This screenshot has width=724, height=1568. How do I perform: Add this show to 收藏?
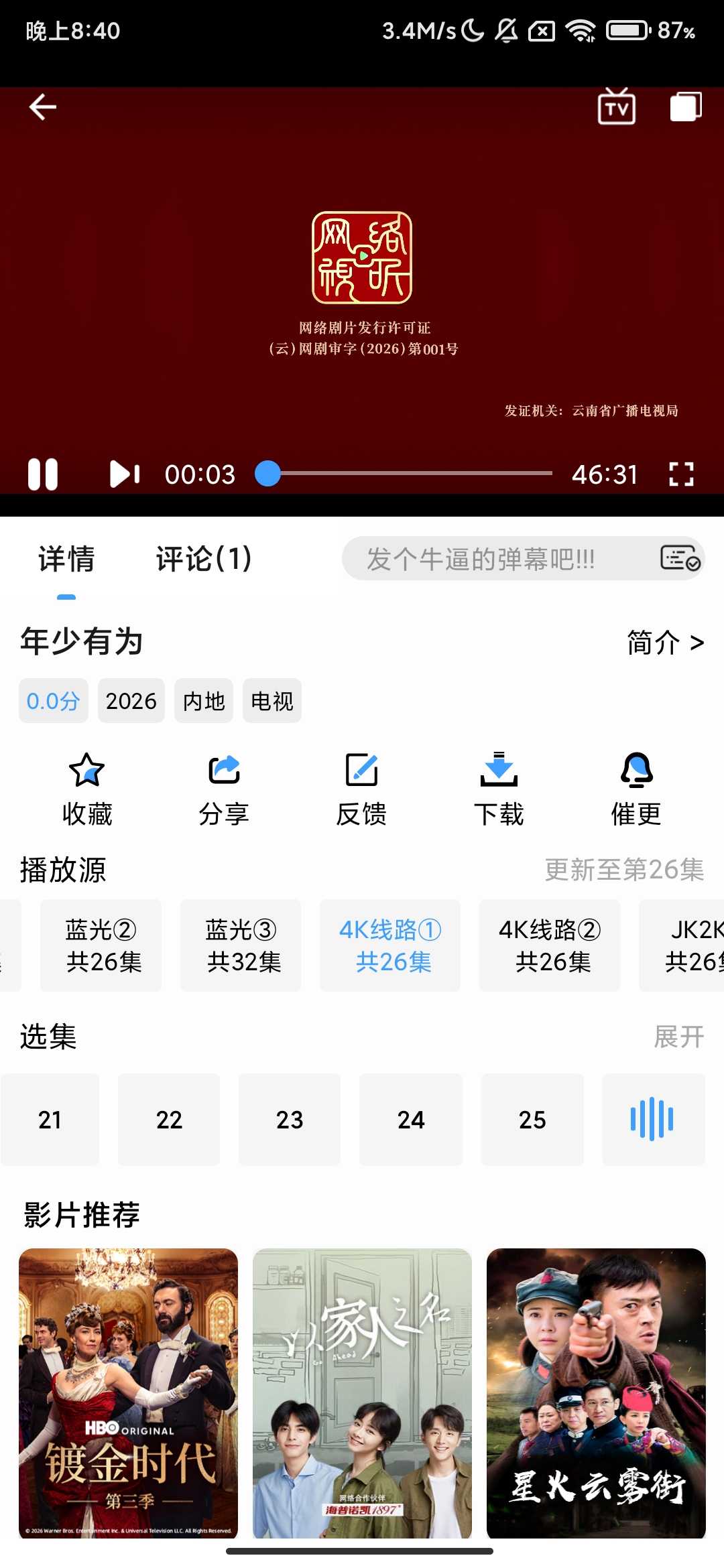[x=87, y=789]
